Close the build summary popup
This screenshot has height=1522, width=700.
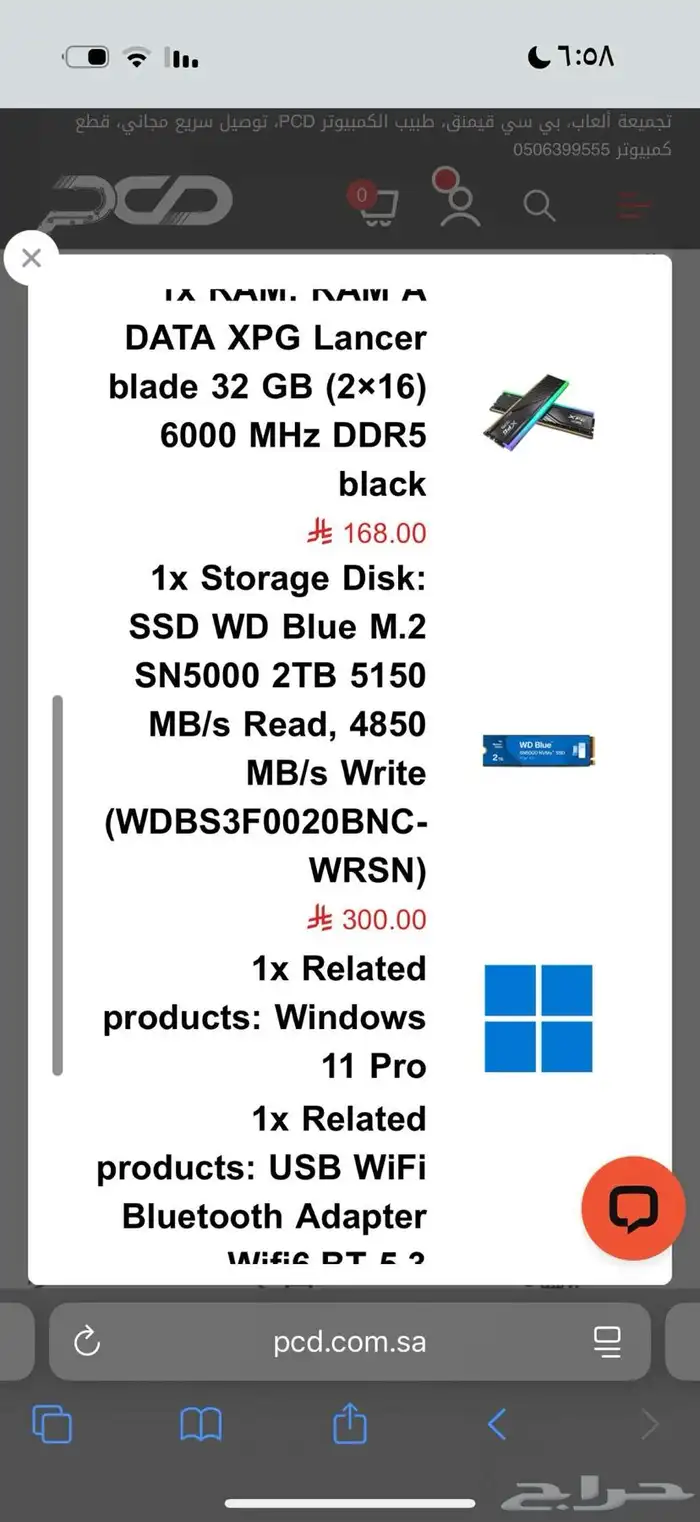coord(31,258)
